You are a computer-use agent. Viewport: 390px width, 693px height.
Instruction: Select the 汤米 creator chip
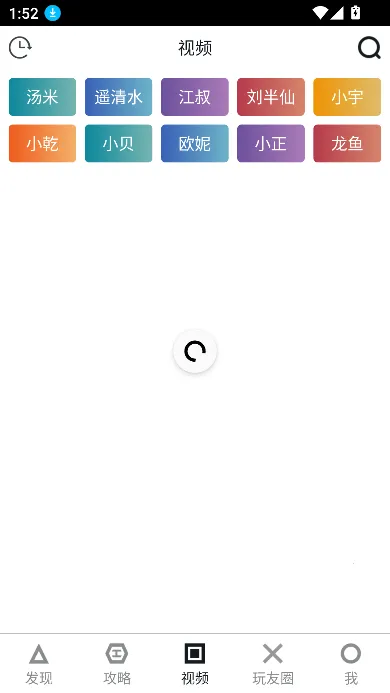(42, 97)
